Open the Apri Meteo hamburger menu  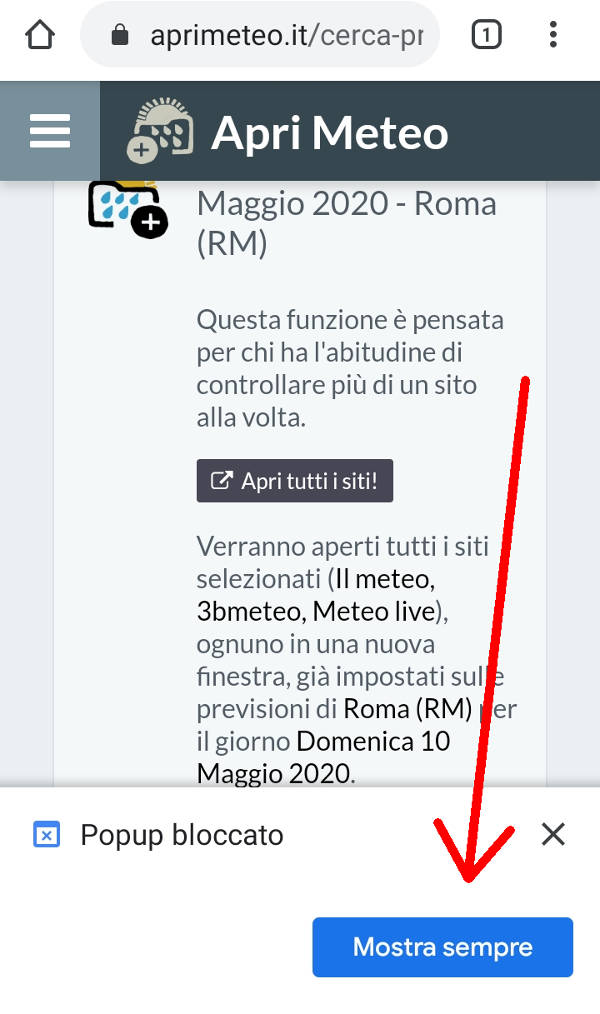click(50, 131)
